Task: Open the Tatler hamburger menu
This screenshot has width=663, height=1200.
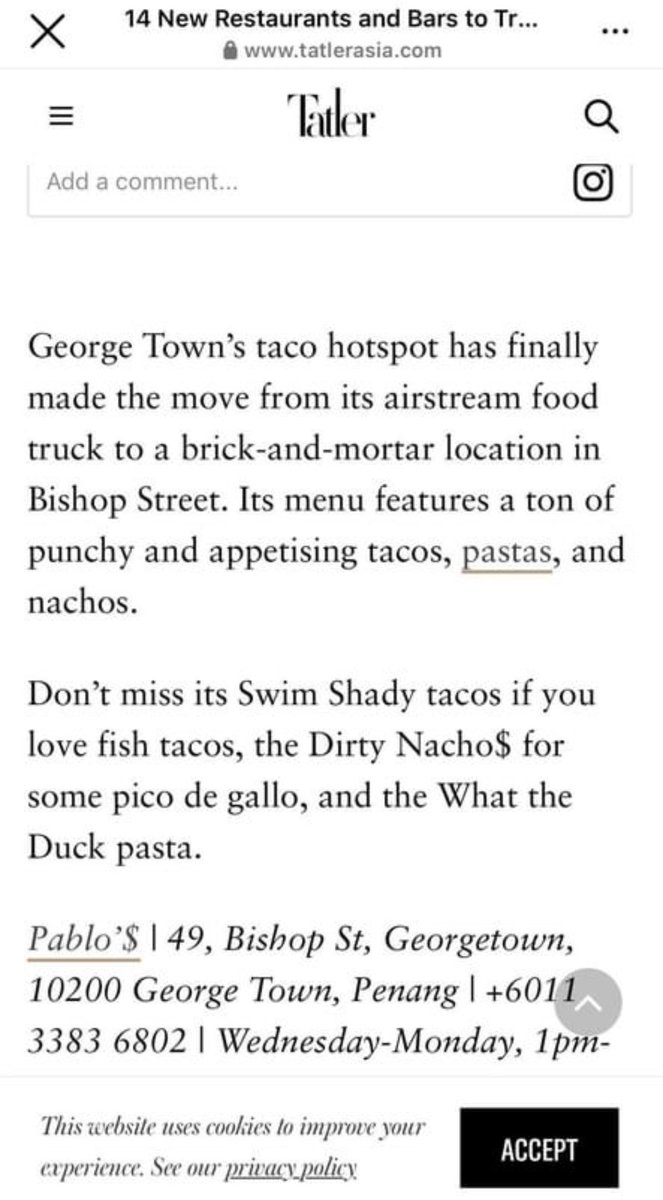Action: tap(62, 116)
